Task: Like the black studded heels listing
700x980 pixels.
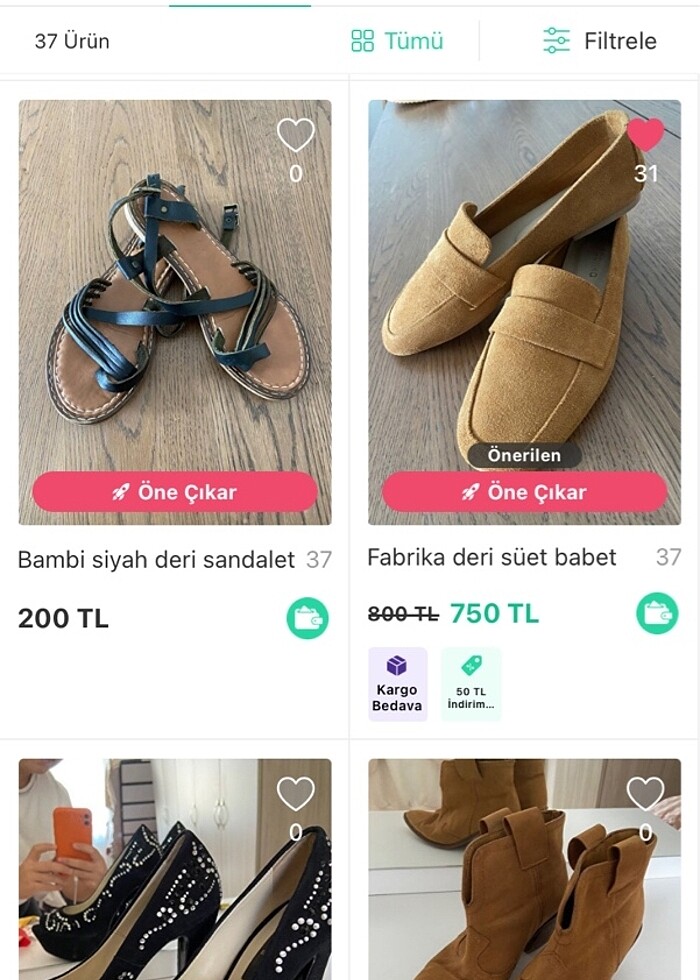Action: point(295,794)
